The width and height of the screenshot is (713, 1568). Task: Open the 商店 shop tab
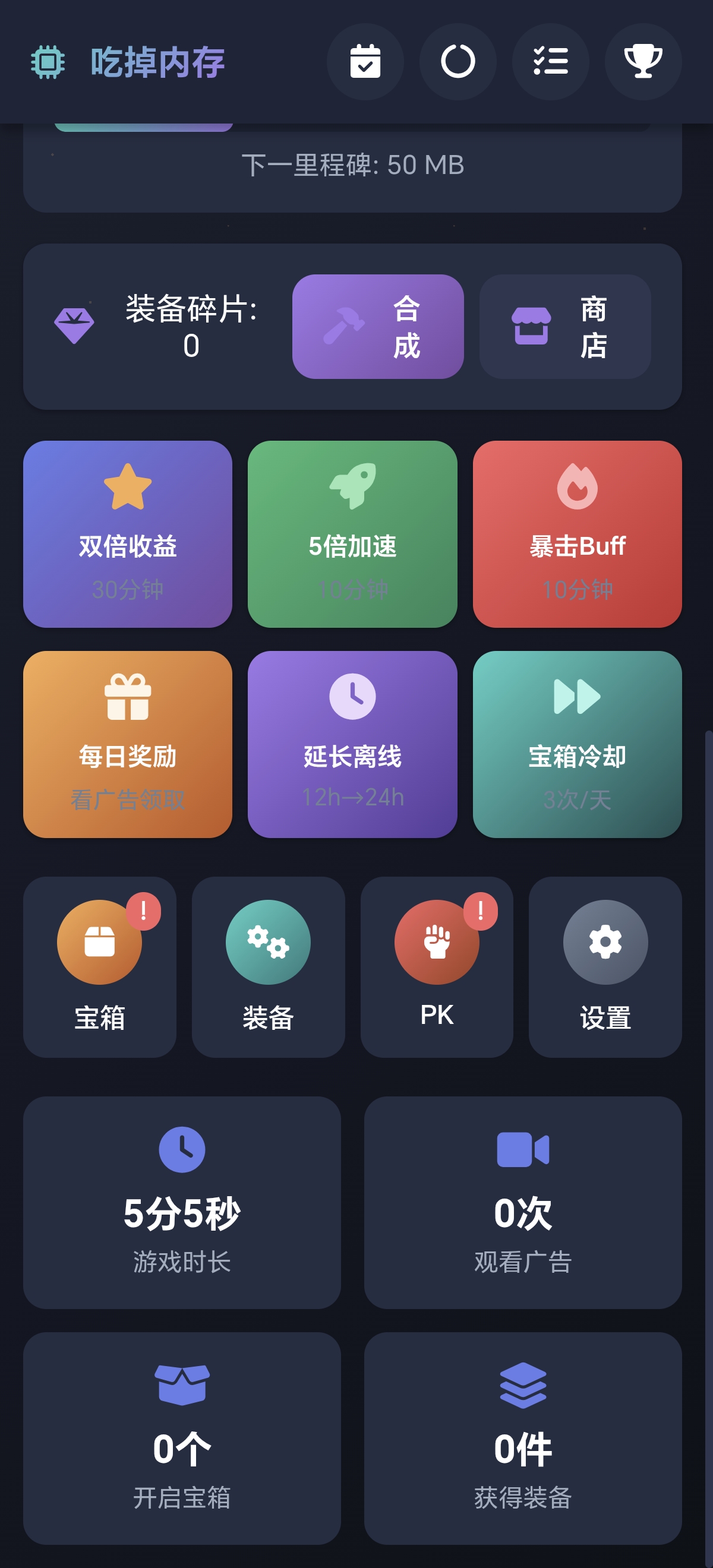tap(564, 327)
